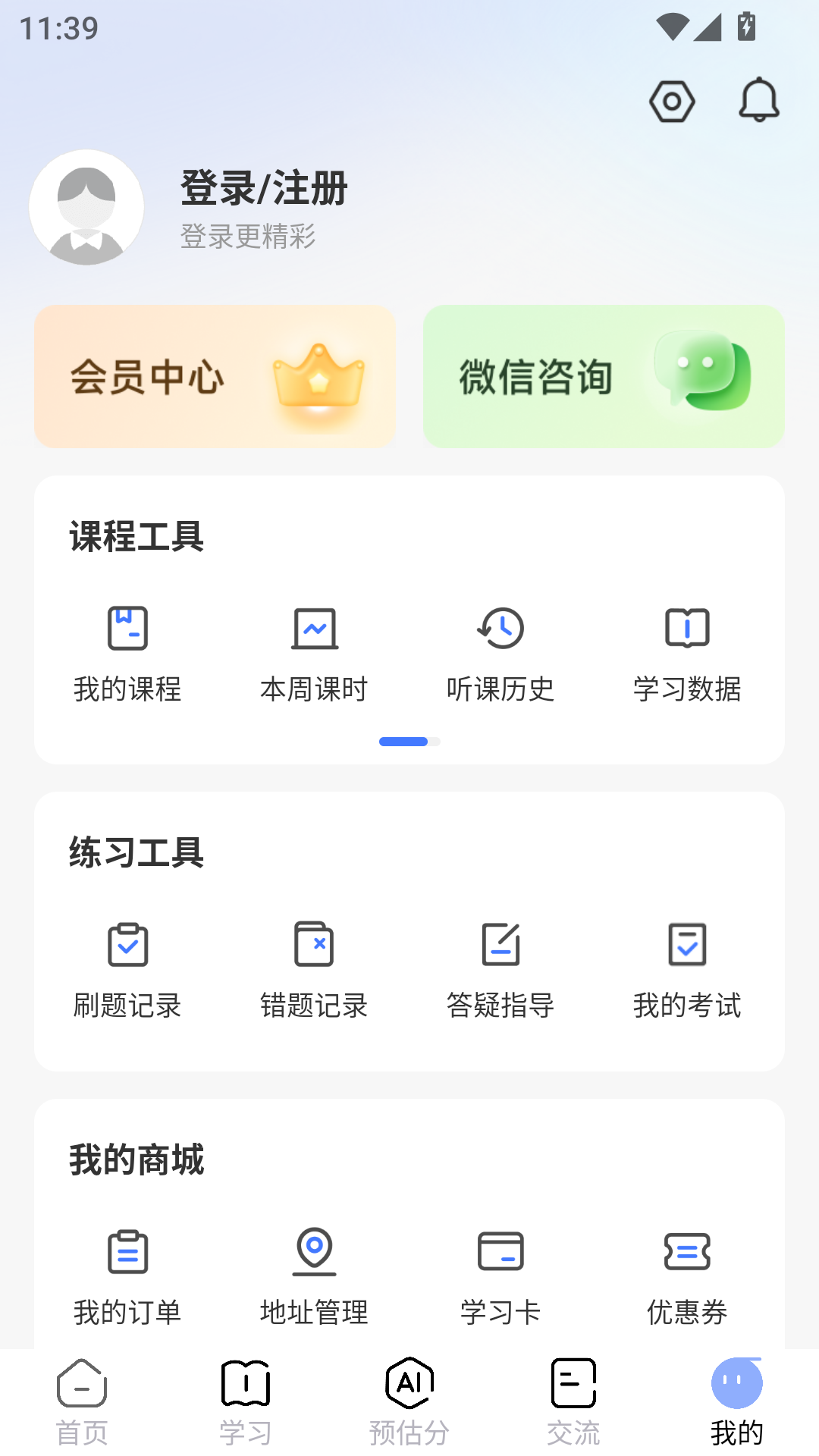Image resolution: width=819 pixels, height=1456 pixels.
Task: Switch to 预估分 score estimate tab
Action: [409, 1403]
